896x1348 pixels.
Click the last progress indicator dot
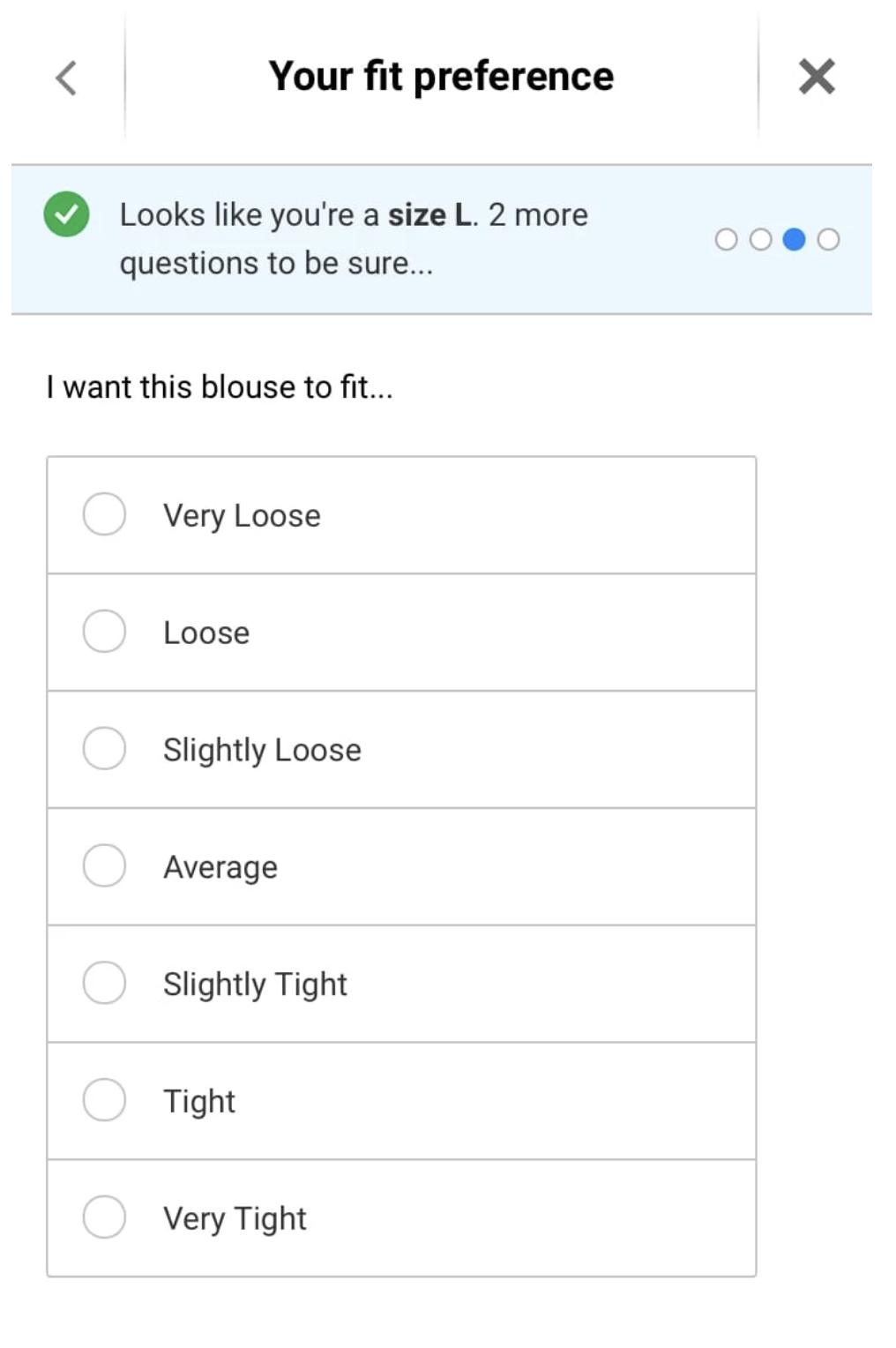pos(828,239)
